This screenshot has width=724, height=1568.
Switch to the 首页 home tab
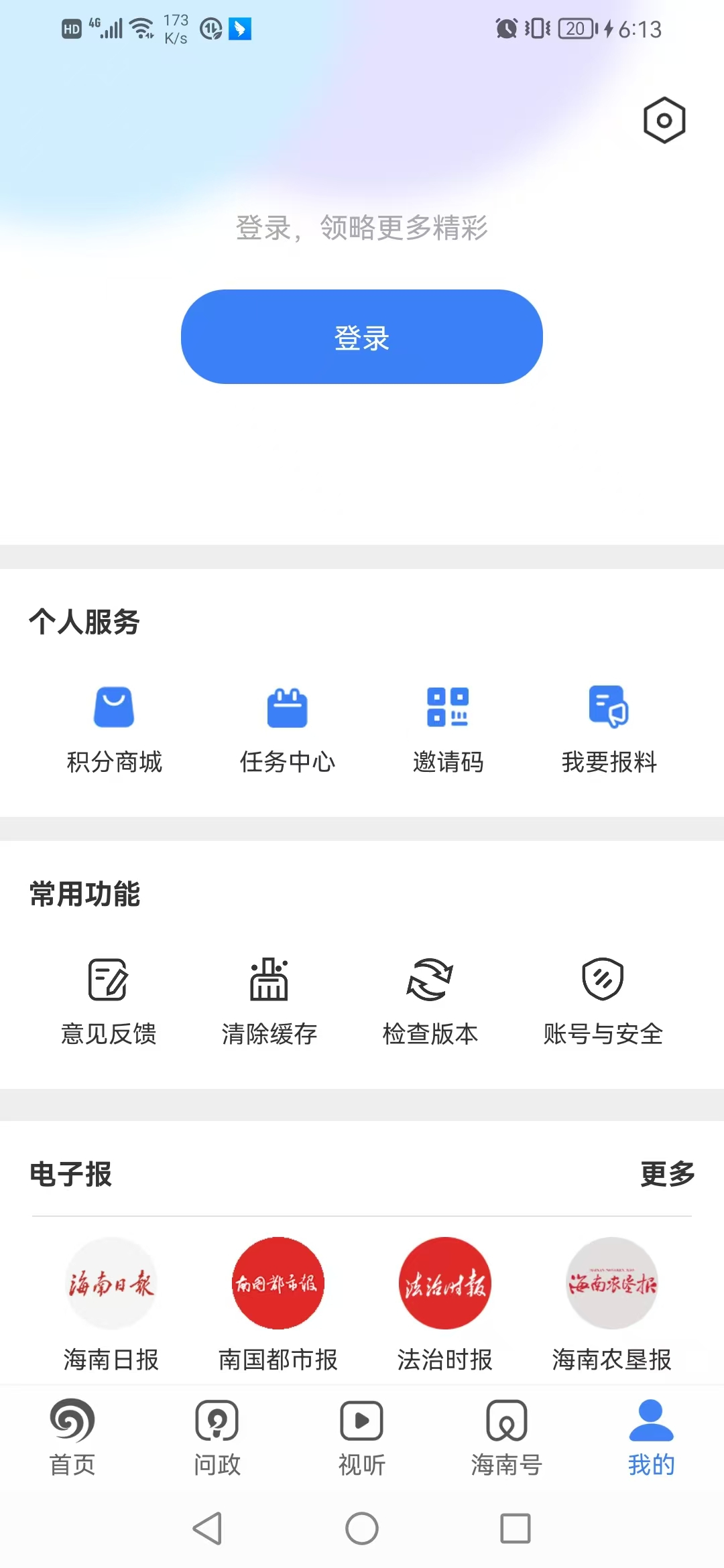coord(72,1437)
